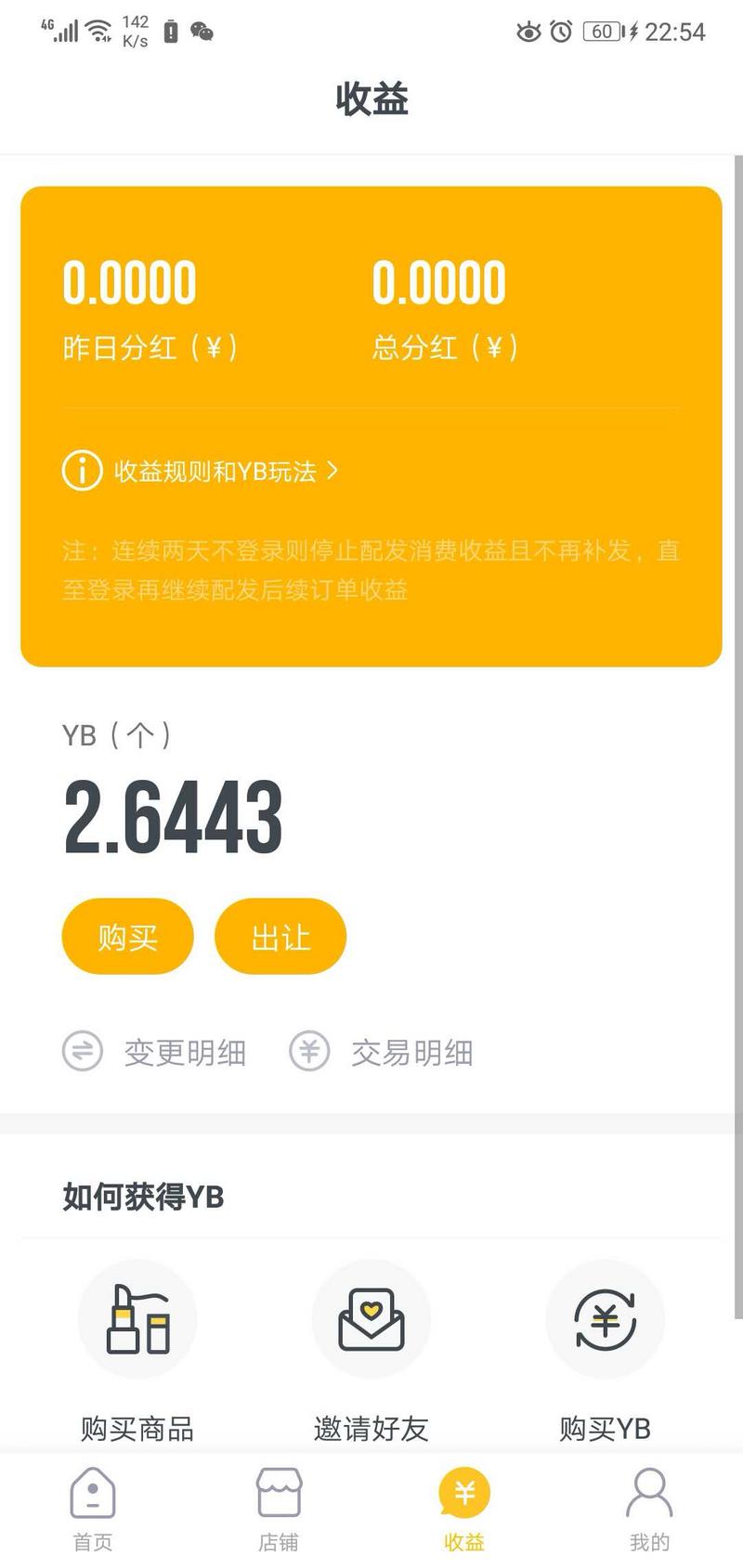
Task: Switch to the 我的 tab
Action: pyautogui.click(x=649, y=1510)
